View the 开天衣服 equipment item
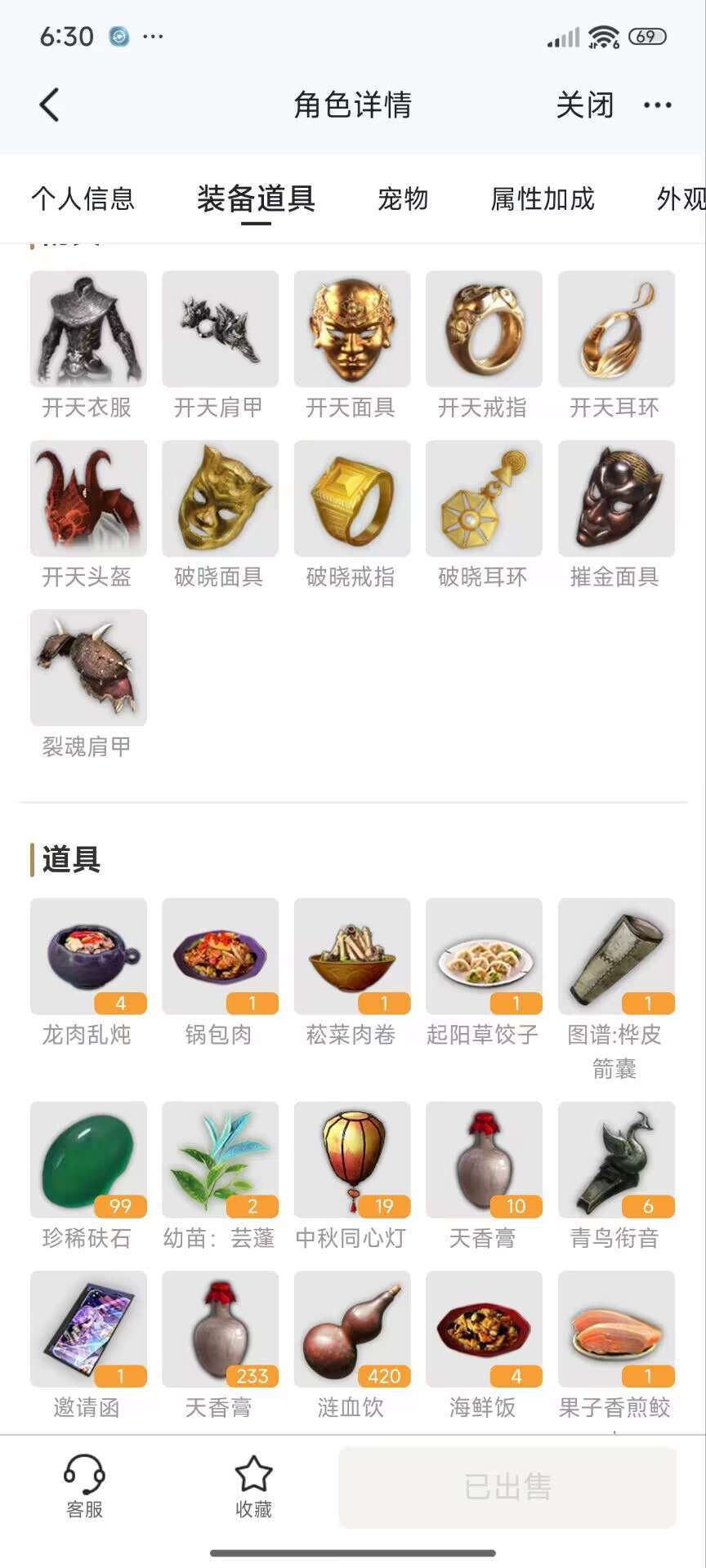 point(88,329)
